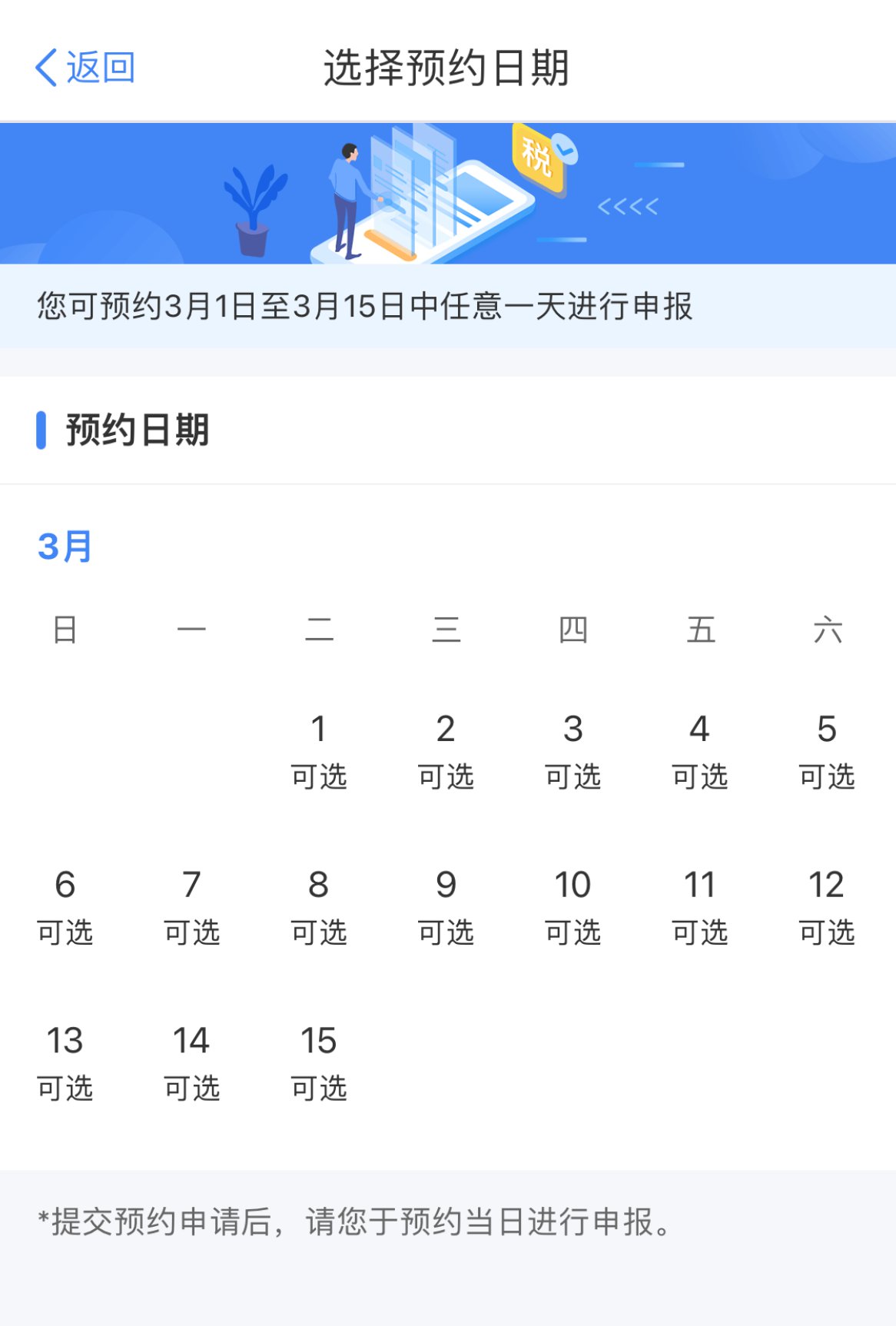Tap Saturday March 5
This screenshot has height=1326, width=896.
point(827,752)
